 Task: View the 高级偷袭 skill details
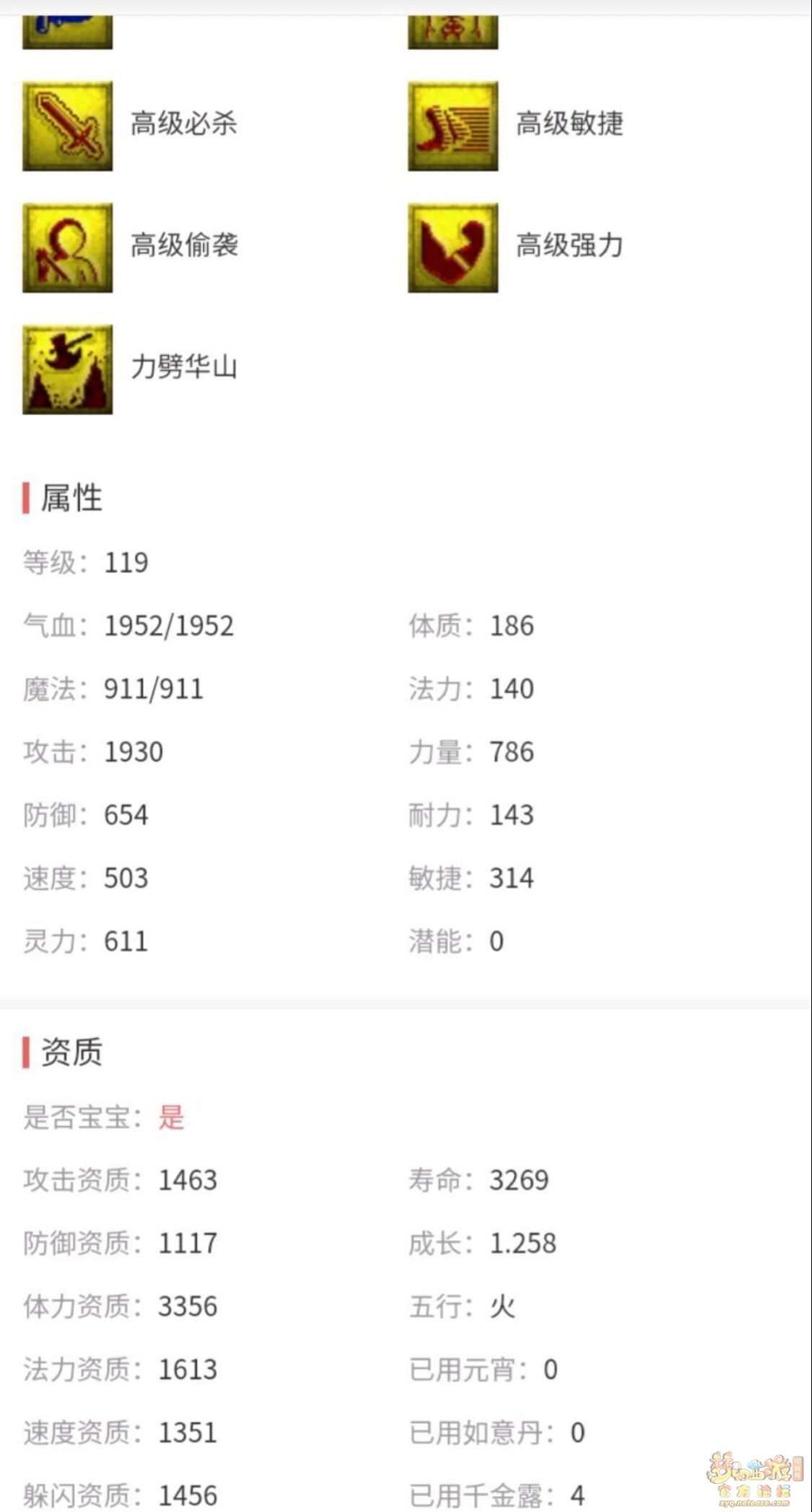point(67,248)
